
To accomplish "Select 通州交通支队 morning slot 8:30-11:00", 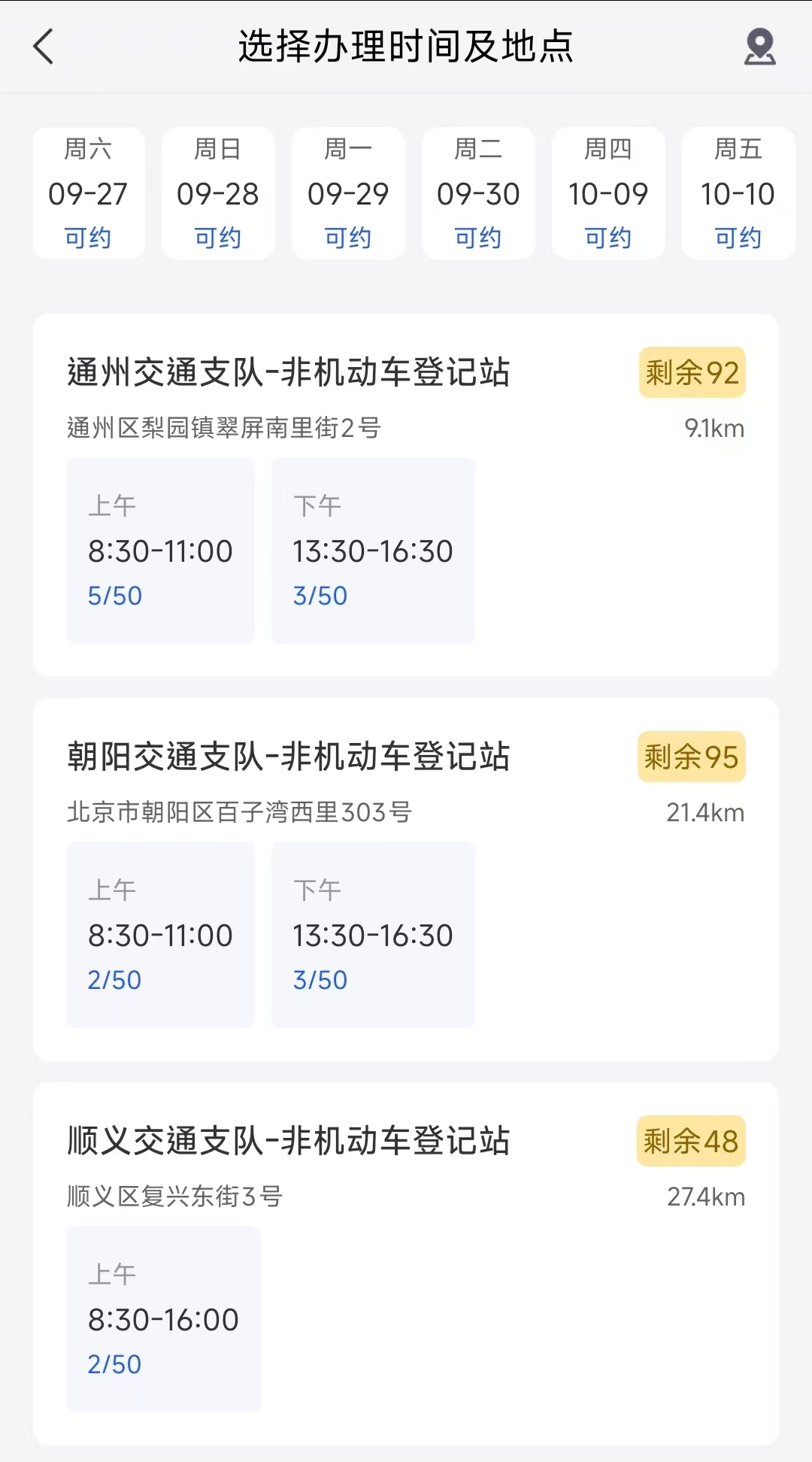I will click(x=160, y=553).
